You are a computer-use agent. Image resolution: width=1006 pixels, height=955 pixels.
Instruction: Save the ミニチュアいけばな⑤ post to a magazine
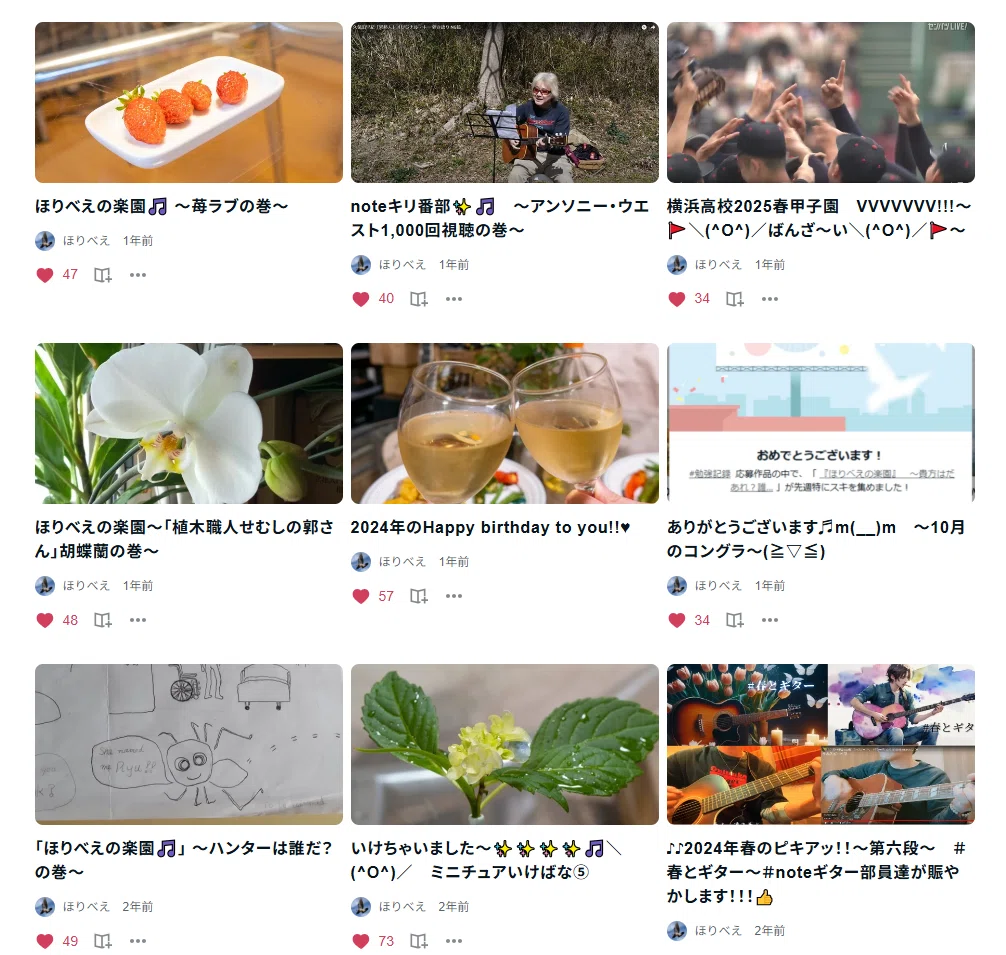click(x=419, y=942)
